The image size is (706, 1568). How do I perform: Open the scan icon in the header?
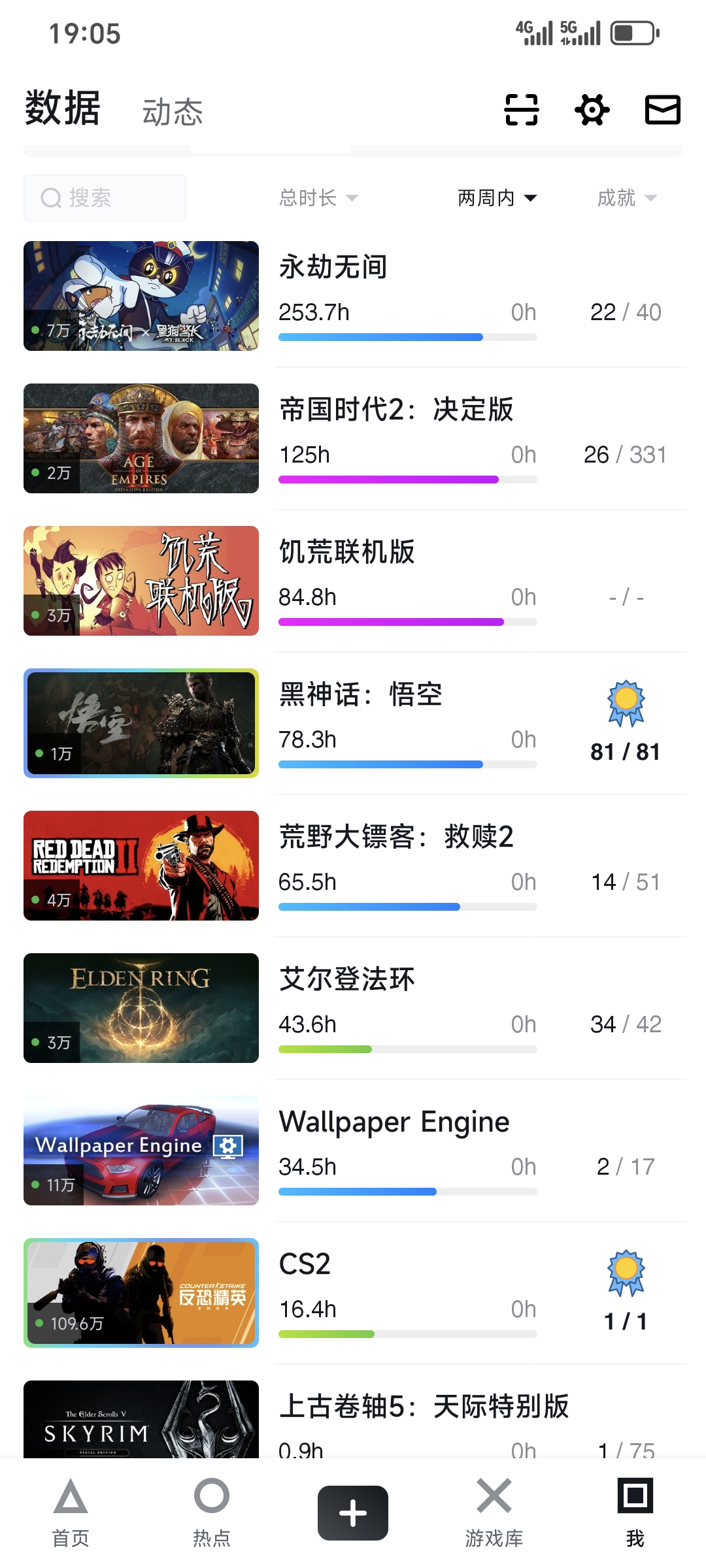(x=521, y=109)
